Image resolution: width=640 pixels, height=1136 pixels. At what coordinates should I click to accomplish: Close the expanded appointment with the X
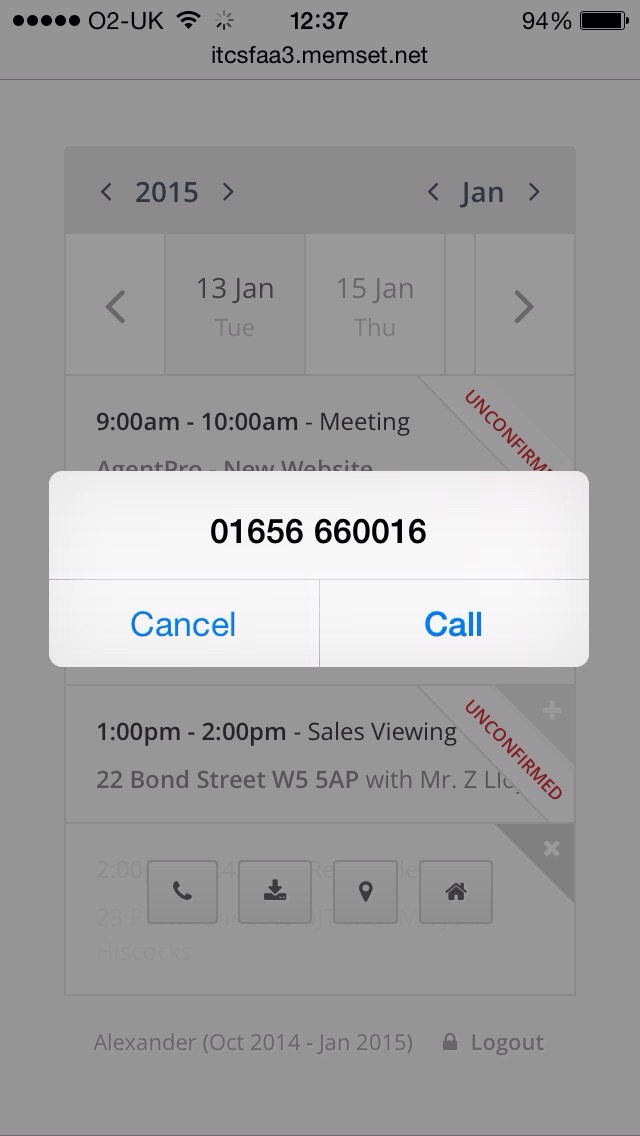click(551, 849)
